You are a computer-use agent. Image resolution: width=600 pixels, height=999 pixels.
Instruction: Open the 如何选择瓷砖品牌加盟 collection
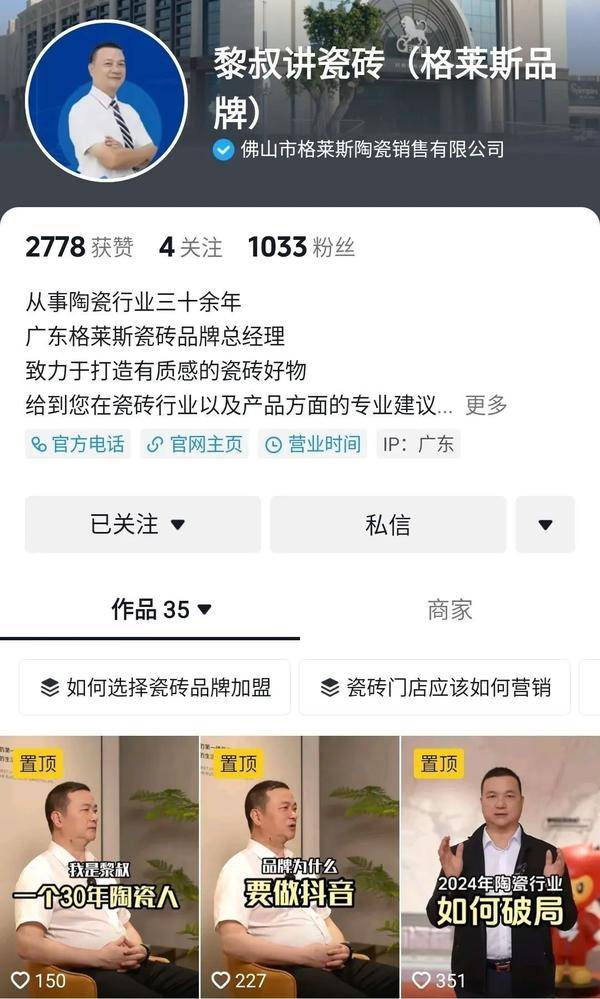(155, 687)
